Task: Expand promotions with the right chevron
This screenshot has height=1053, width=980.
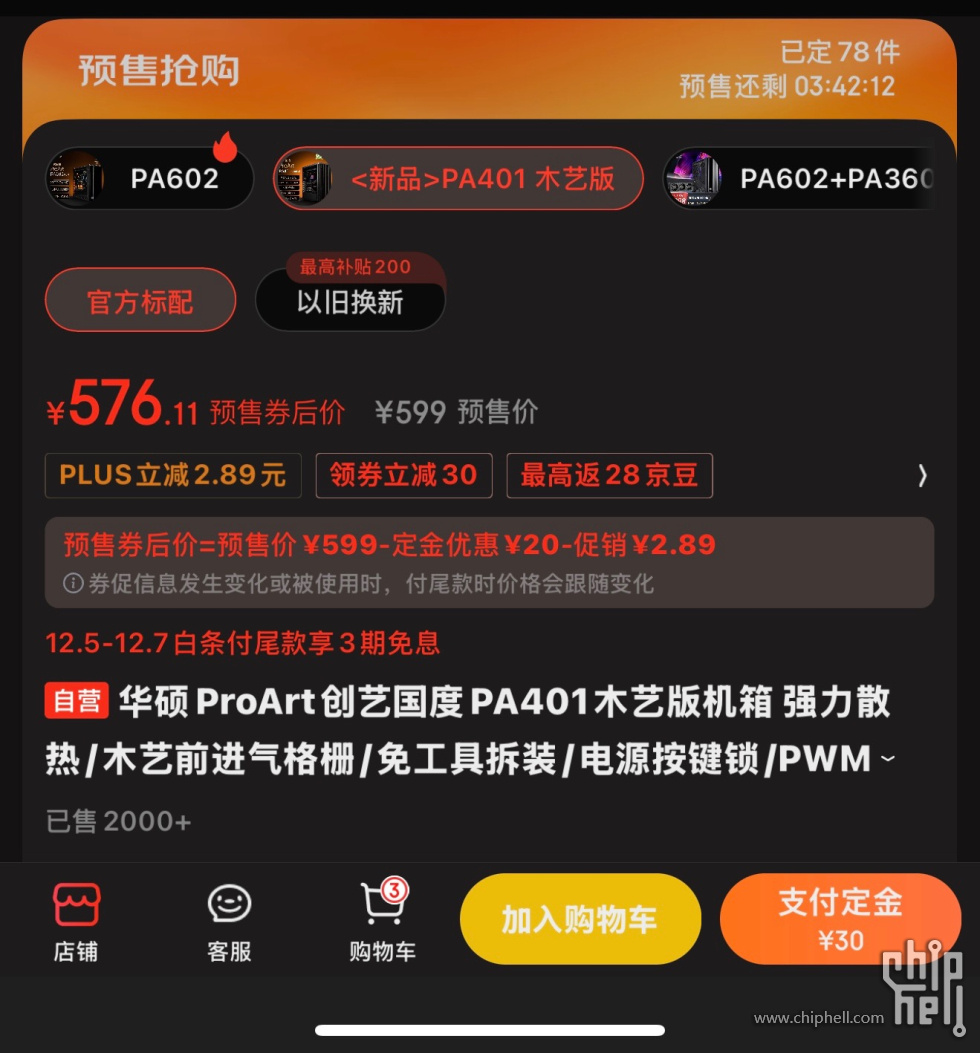Action: tap(922, 476)
